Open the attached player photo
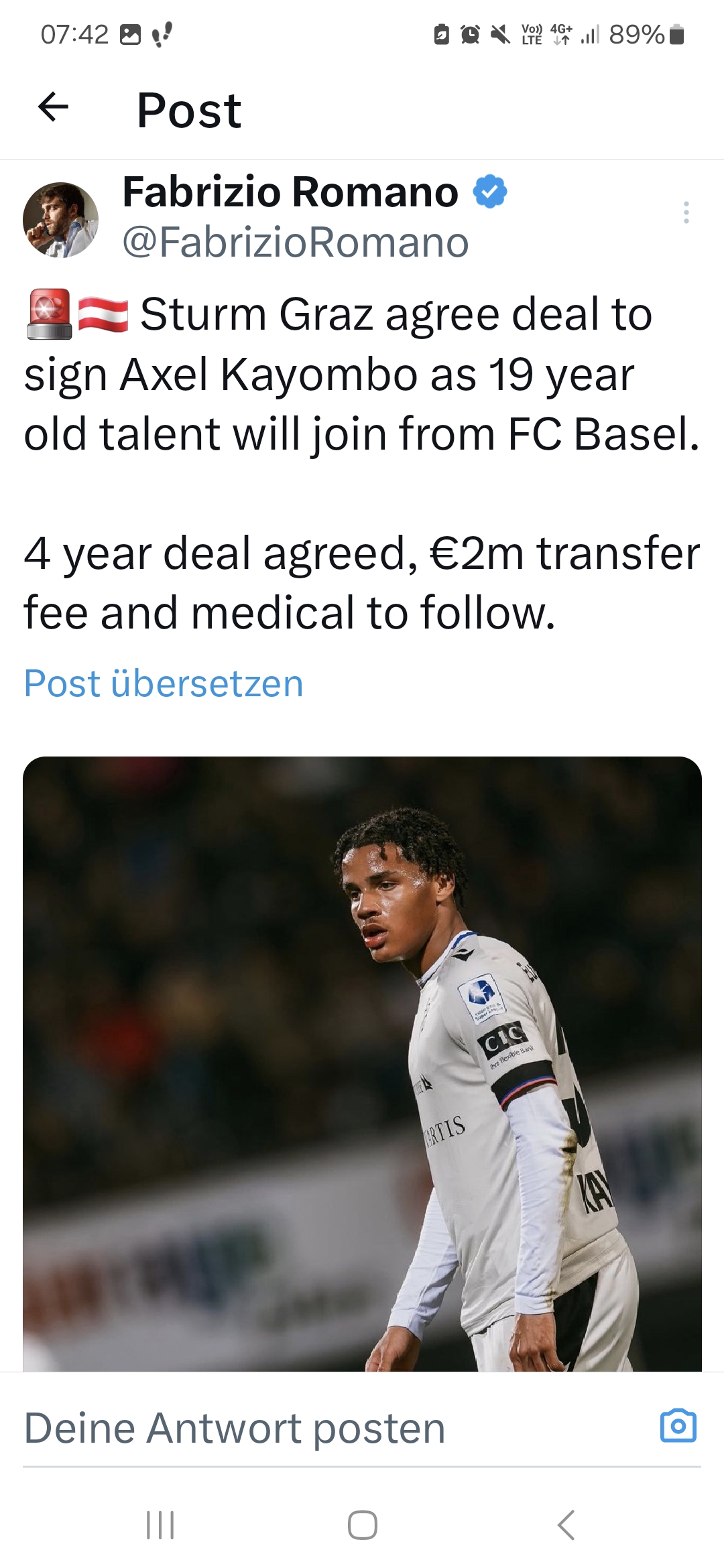This screenshot has height=1568, width=724. click(362, 1062)
